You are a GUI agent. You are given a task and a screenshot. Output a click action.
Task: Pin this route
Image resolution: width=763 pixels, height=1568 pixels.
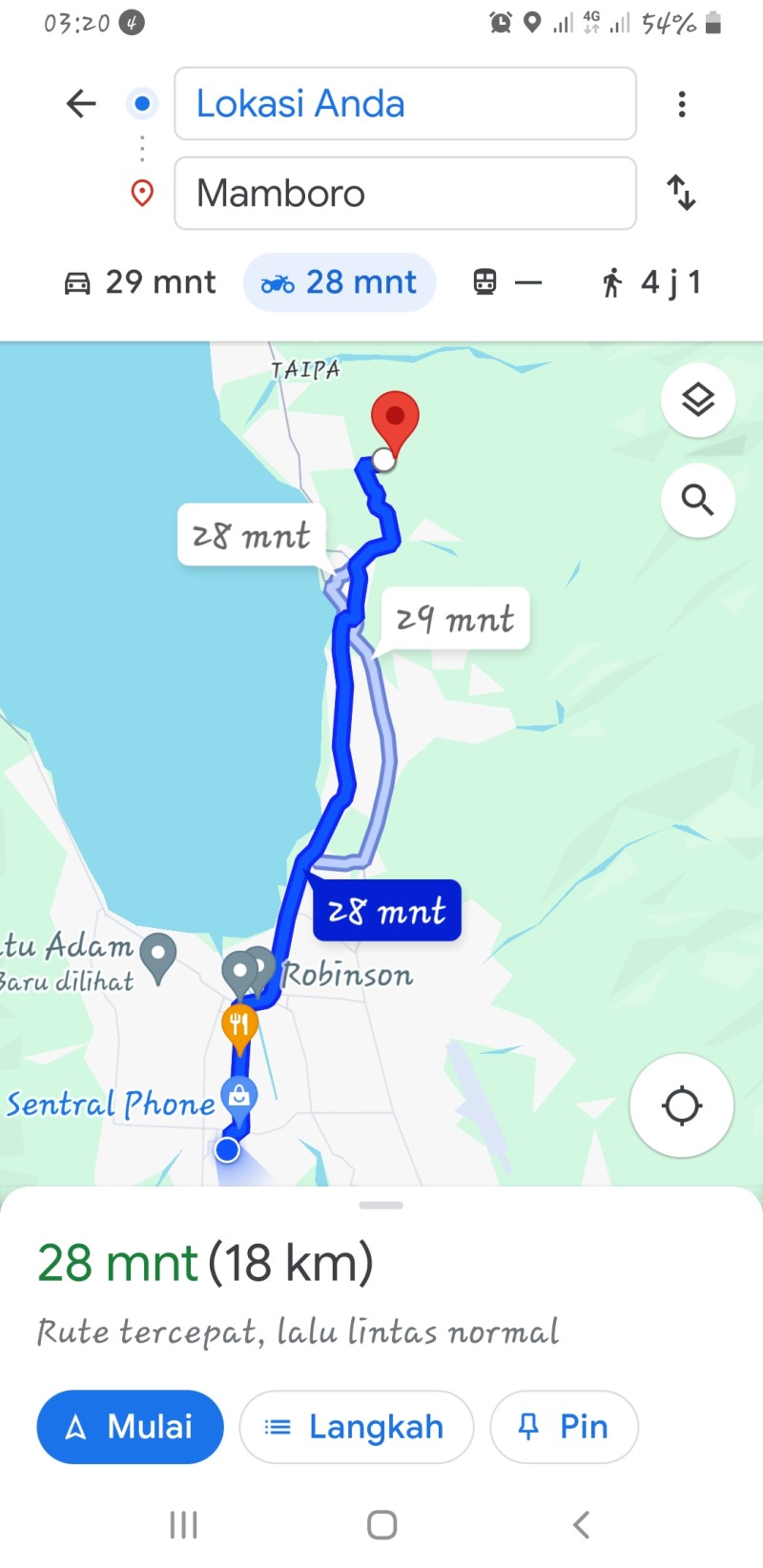click(564, 1427)
